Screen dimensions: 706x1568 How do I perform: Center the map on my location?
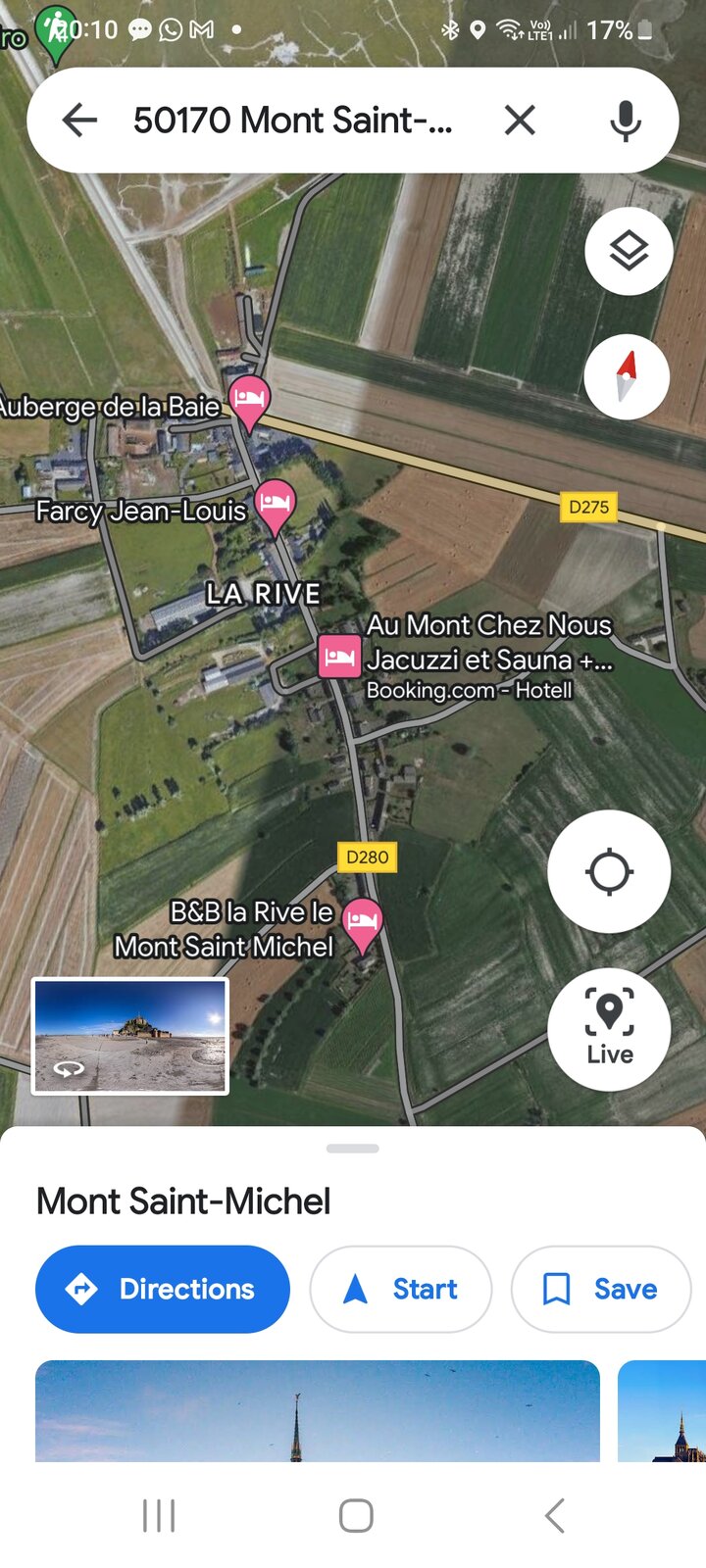(609, 871)
